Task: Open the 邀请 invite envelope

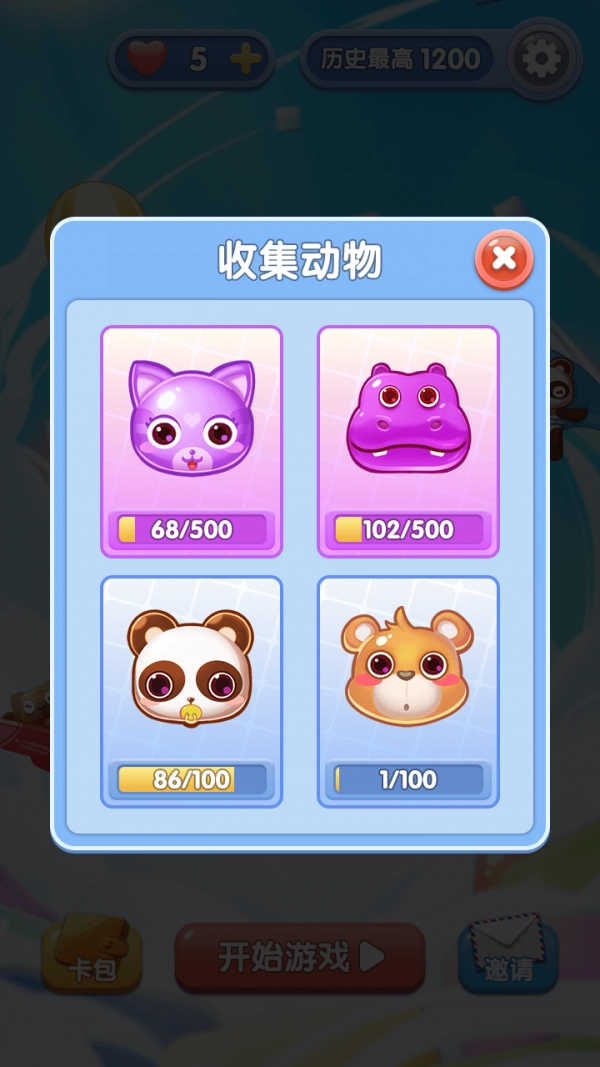Action: pos(507,953)
